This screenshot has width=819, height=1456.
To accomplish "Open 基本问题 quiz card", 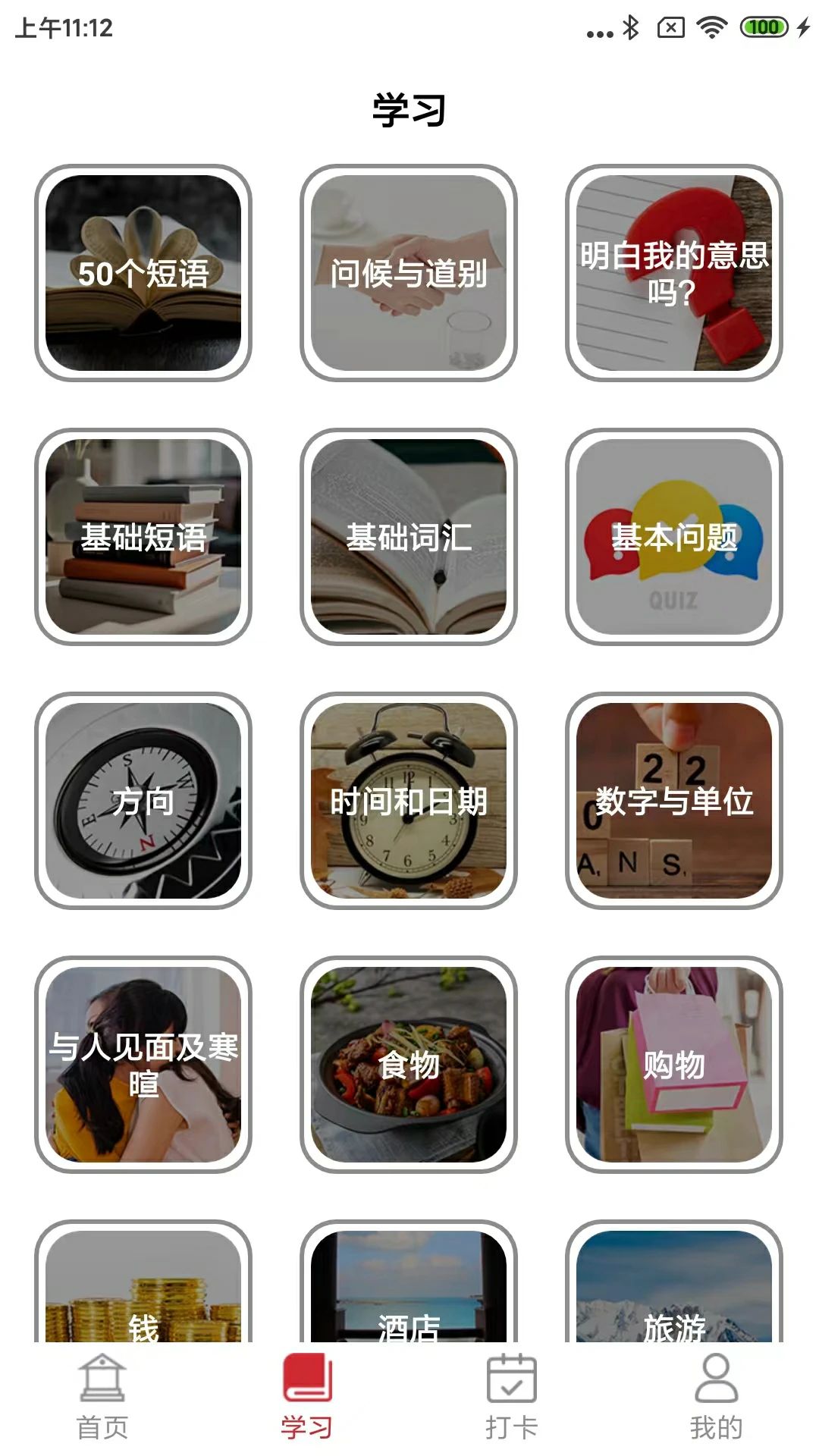I will [674, 537].
